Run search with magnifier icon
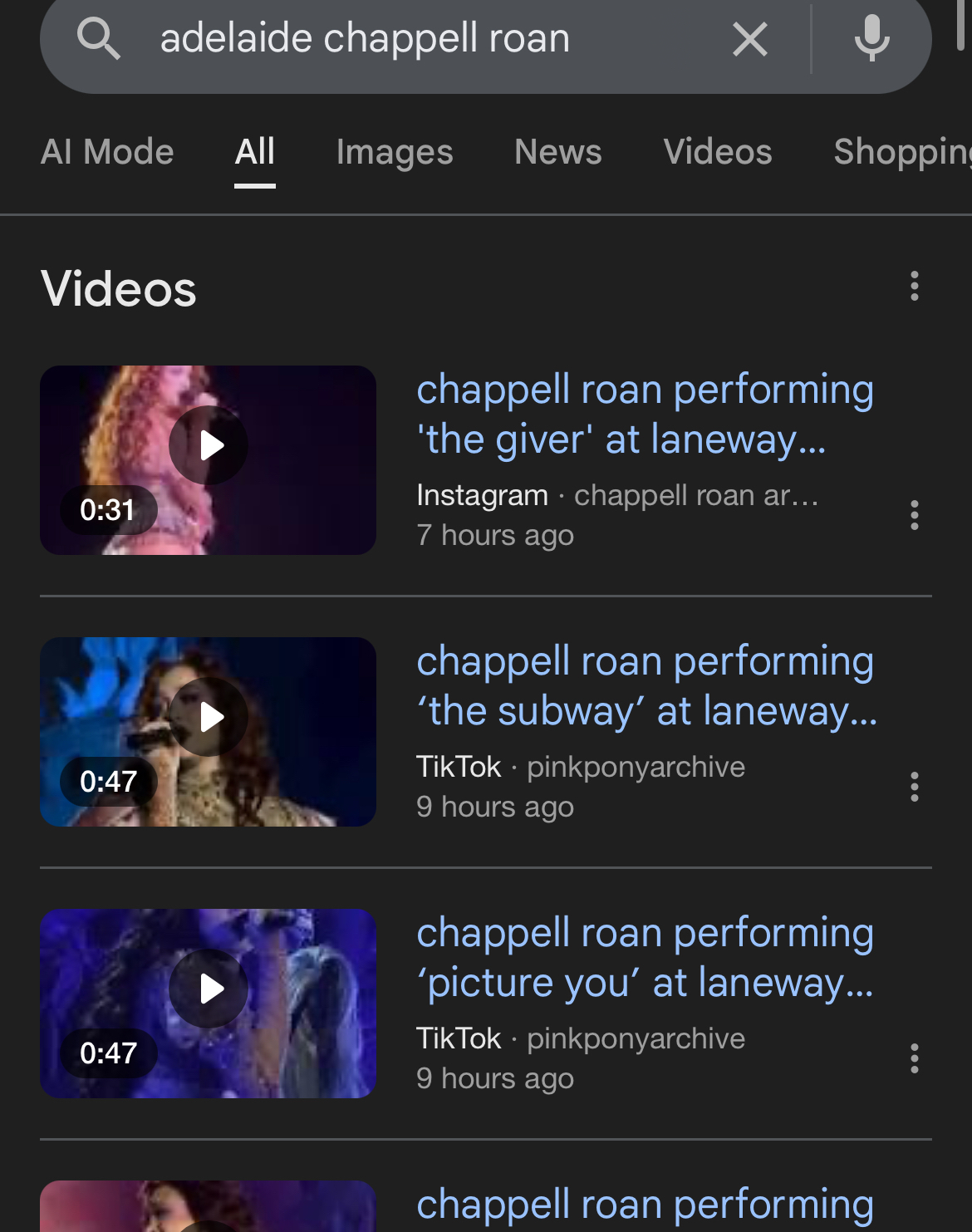This screenshot has width=972, height=1232. tap(99, 39)
